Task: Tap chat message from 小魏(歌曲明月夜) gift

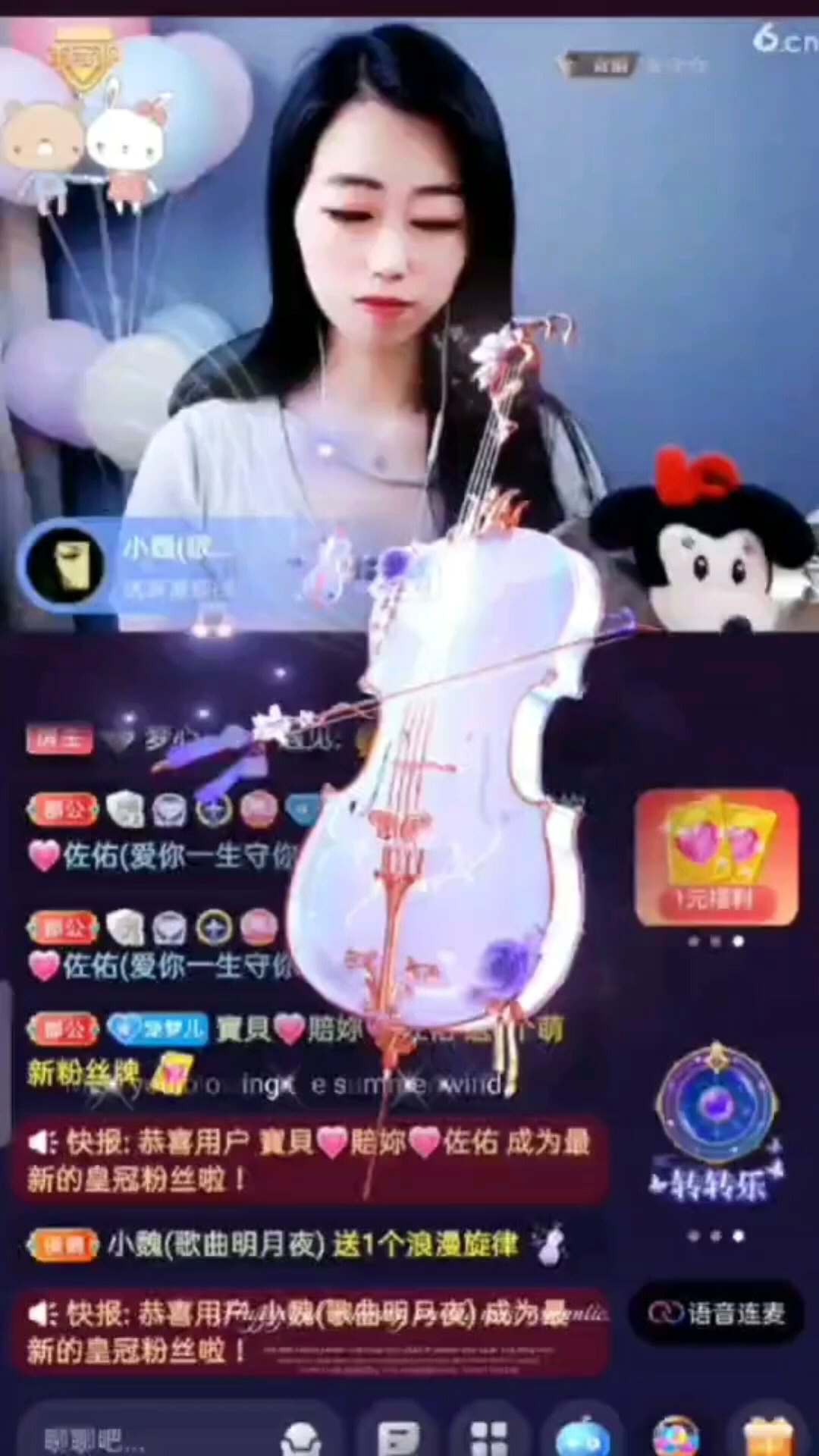Action: [x=311, y=1245]
